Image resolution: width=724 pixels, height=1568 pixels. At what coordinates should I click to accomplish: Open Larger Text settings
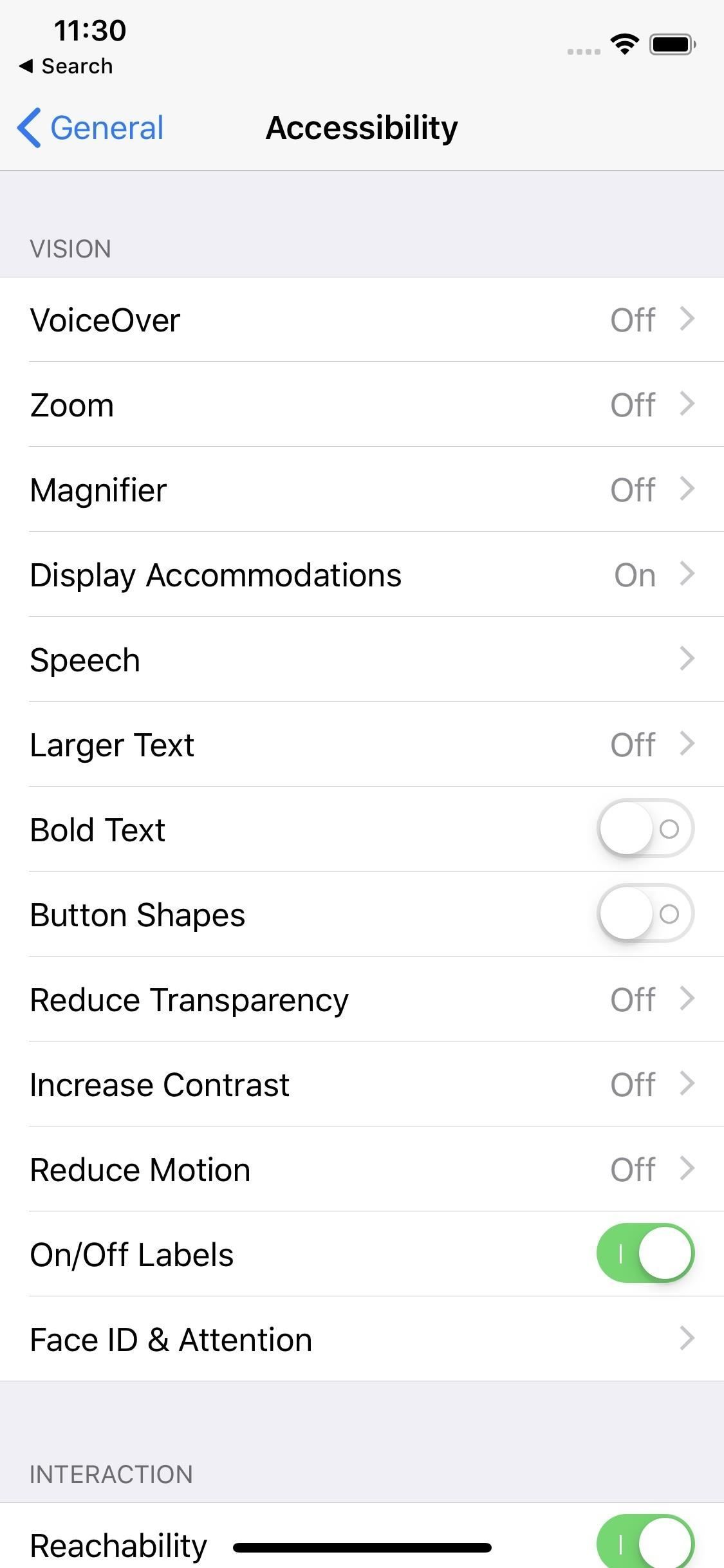pos(362,745)
